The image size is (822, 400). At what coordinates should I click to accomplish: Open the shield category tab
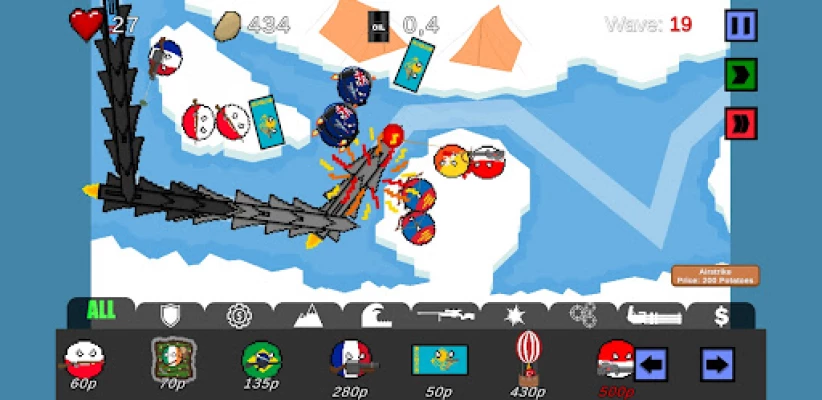tap(170, 315)
